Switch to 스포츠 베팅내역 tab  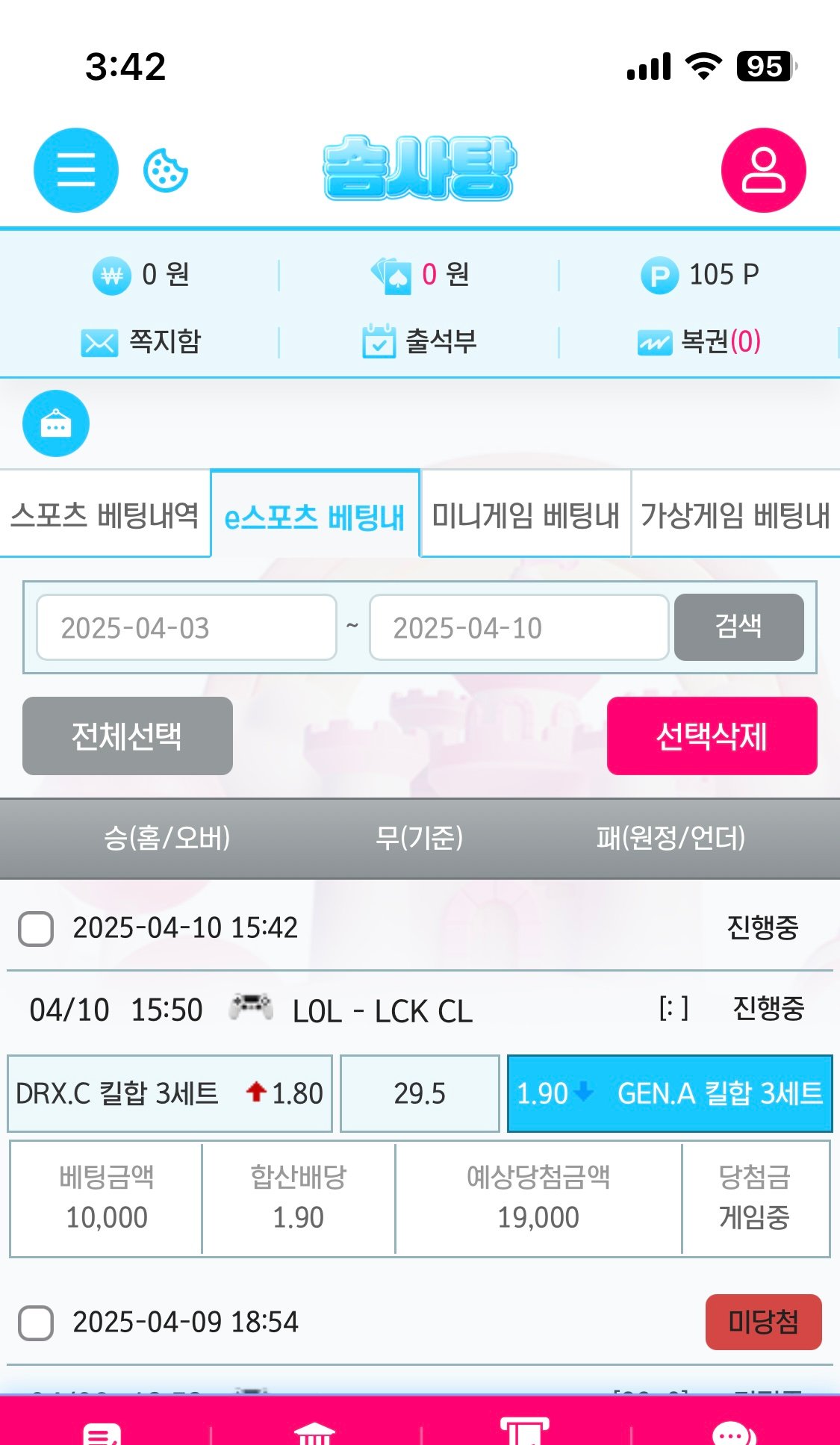pos(105,515)
